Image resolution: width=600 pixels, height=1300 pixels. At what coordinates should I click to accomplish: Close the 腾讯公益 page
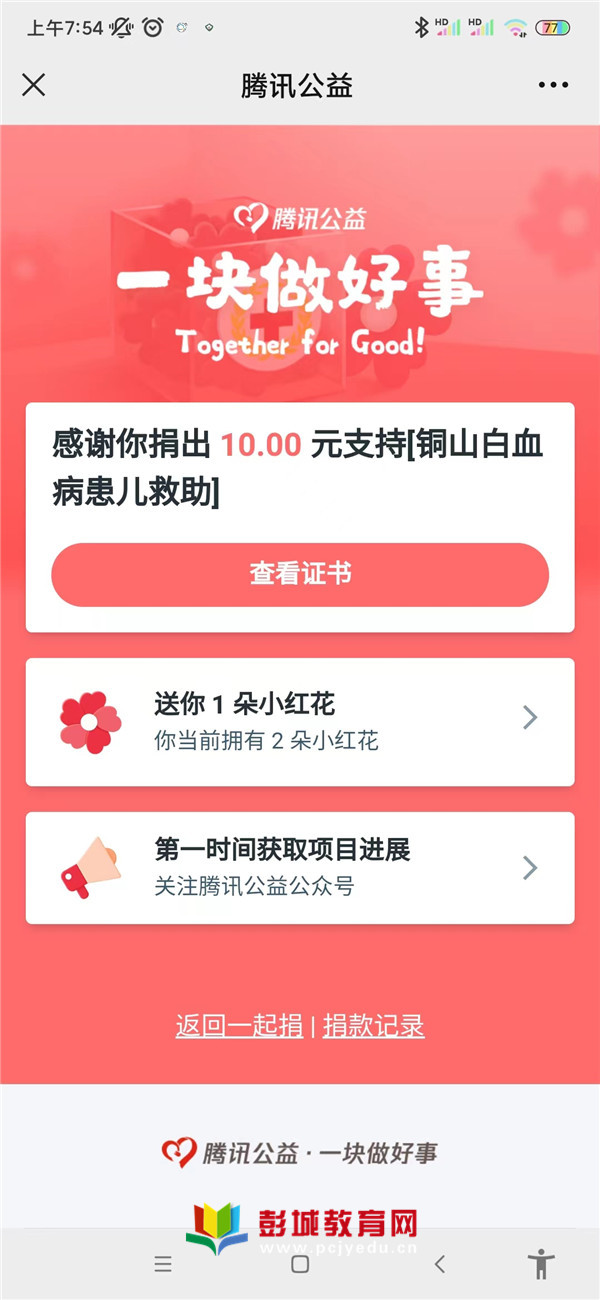34,85
